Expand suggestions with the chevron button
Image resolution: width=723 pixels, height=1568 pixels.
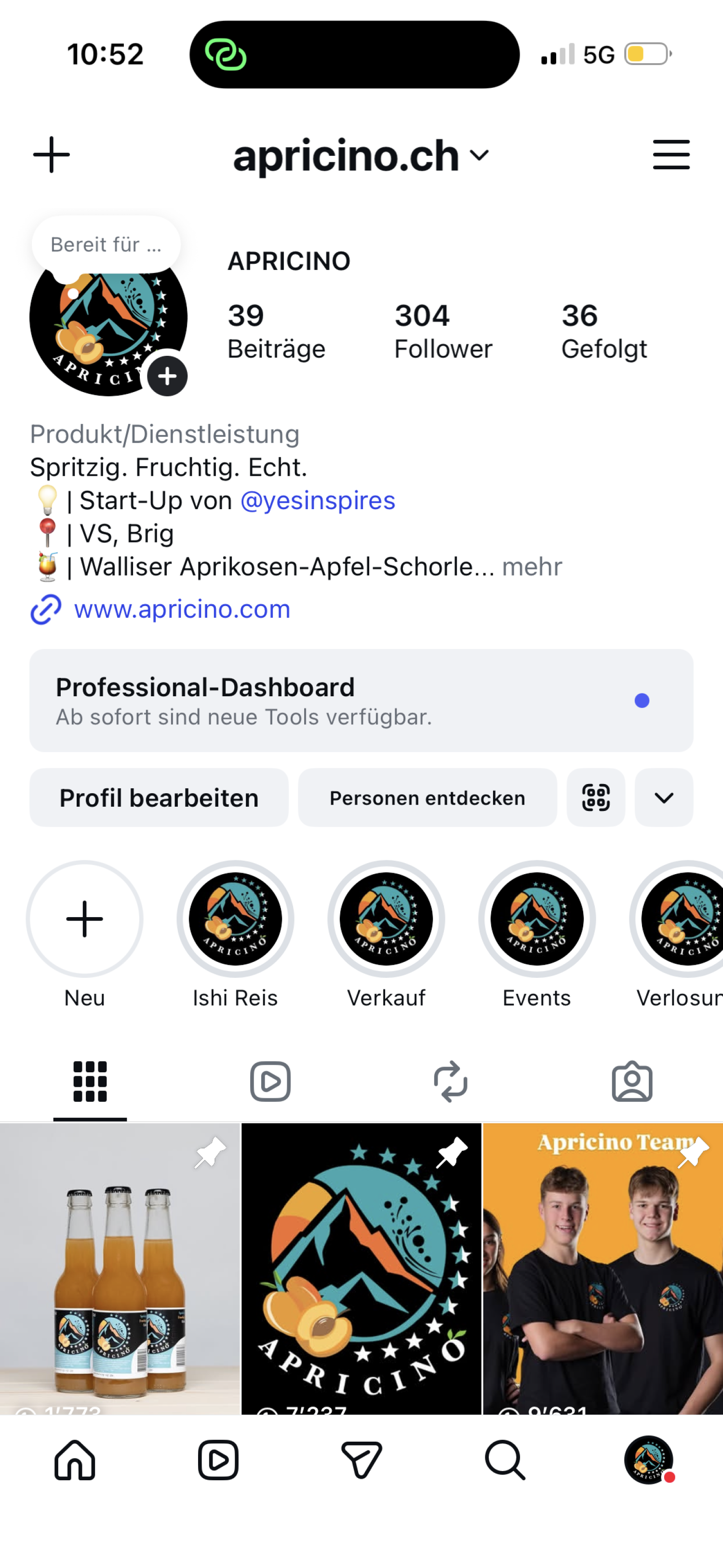663,798
